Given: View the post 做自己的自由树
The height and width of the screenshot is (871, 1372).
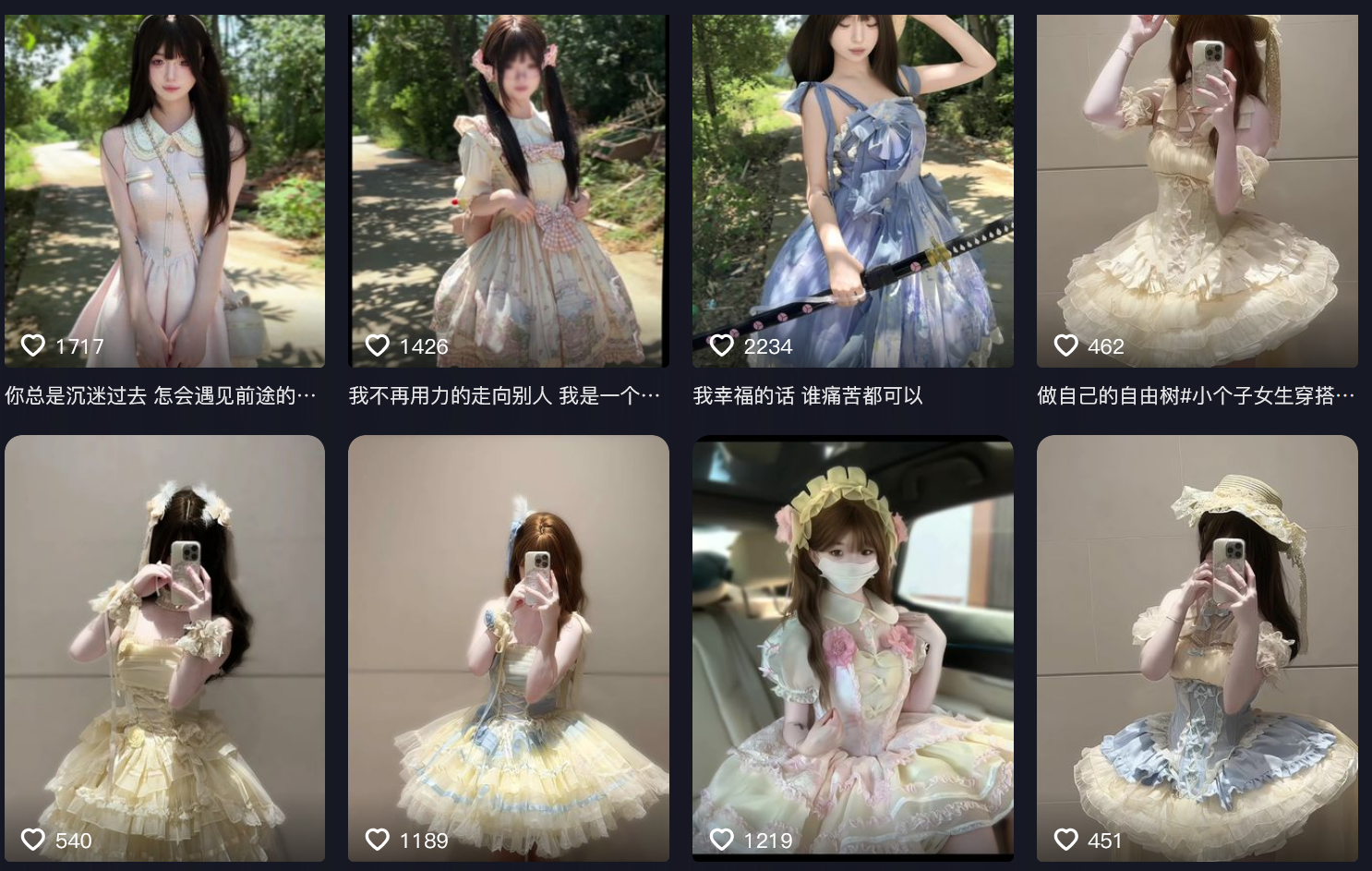Looking at the screenshot, I should point(1197,191).
